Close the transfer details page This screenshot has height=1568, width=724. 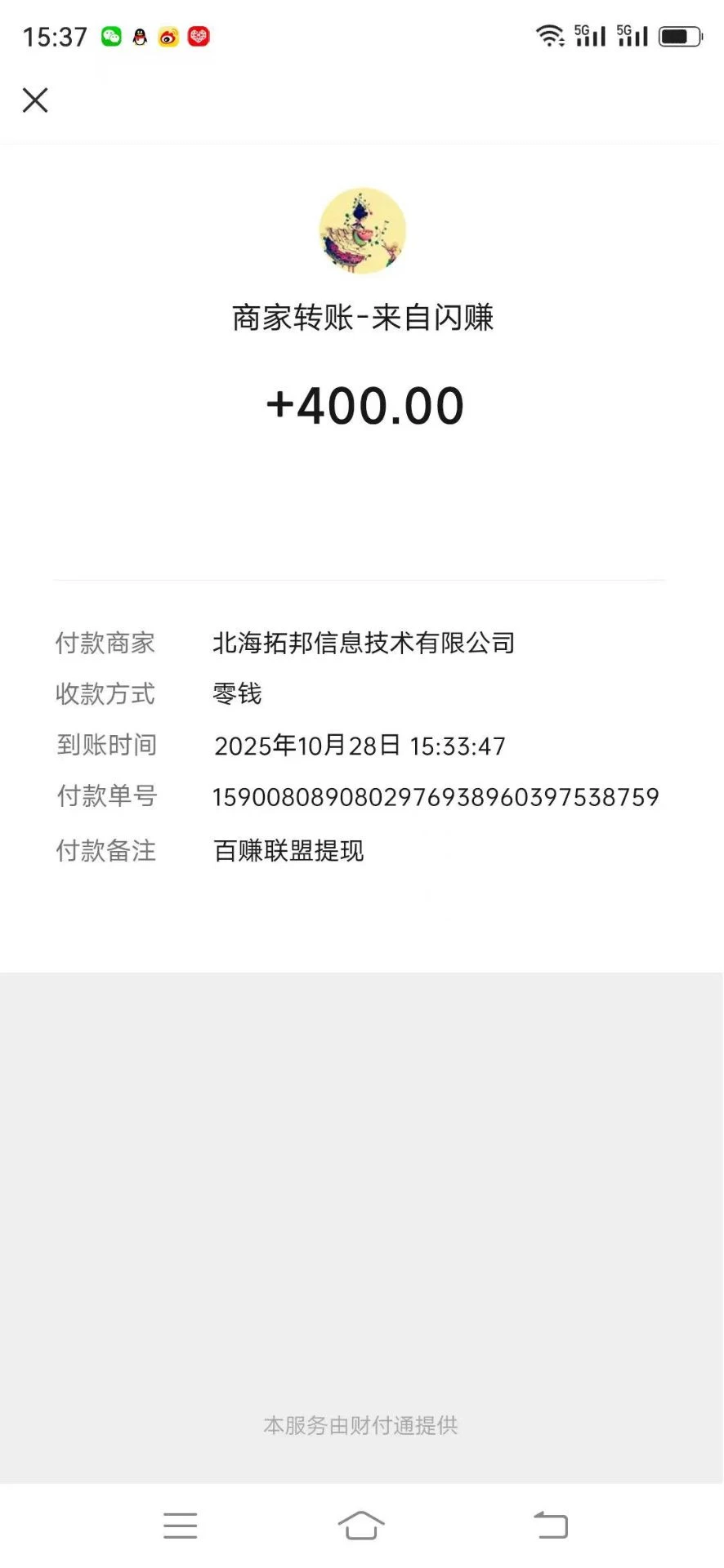(35, 100)
